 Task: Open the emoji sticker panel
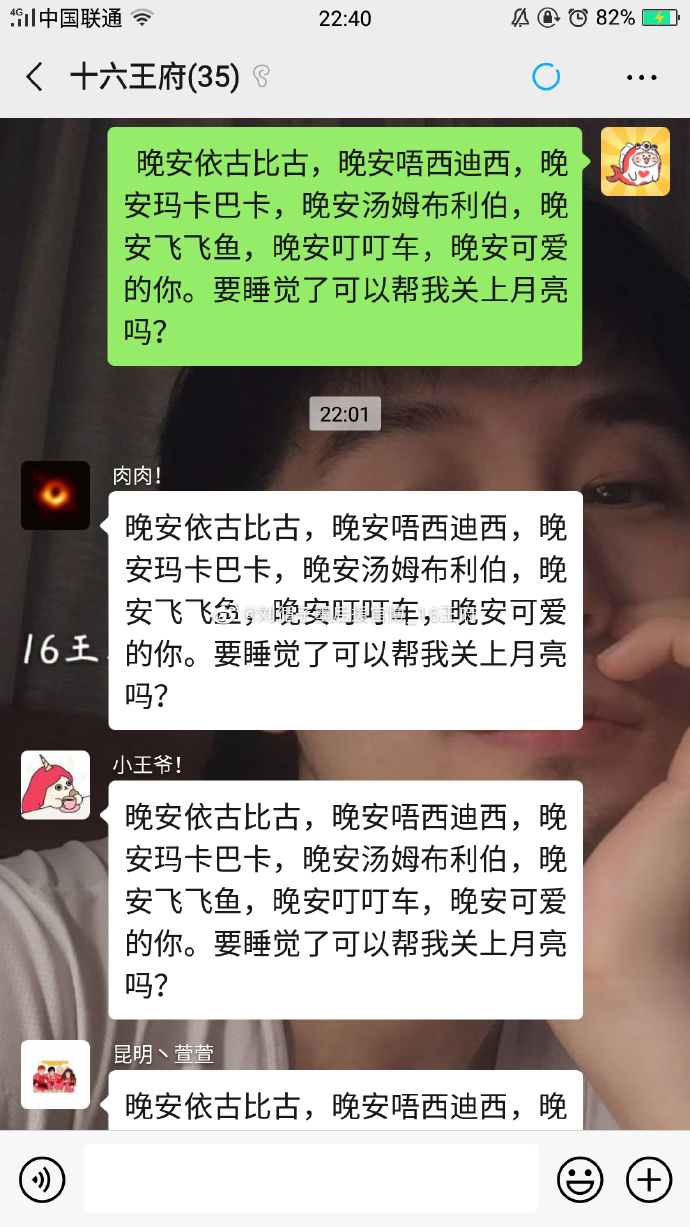[580, 1180]
